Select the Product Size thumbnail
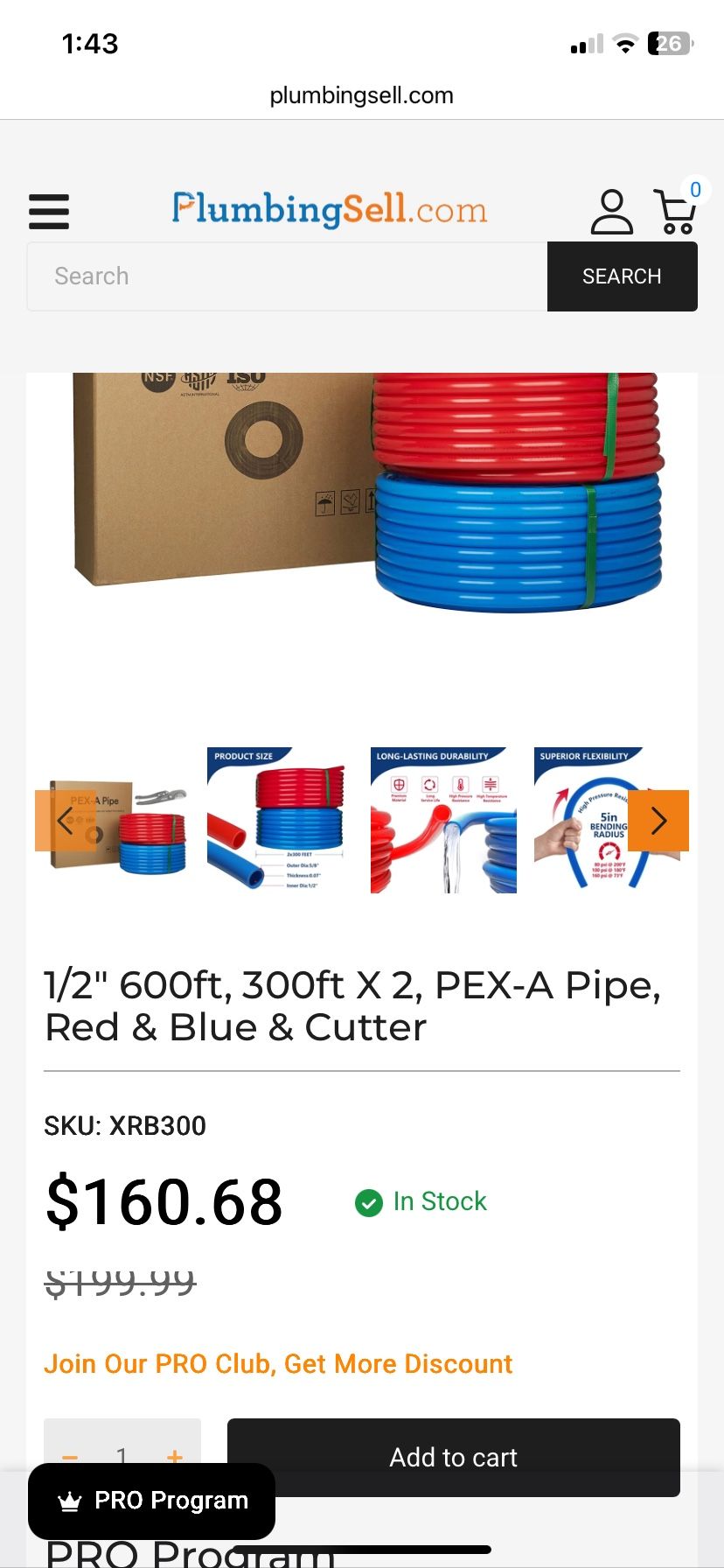The height and width of the screenshot is (1568, 724). point(278,820)
